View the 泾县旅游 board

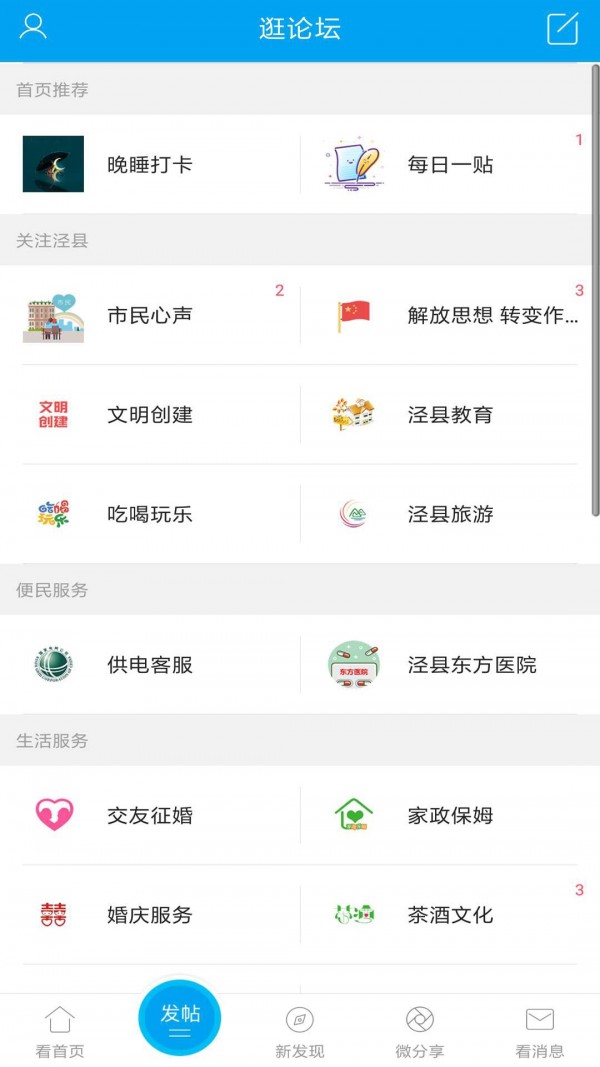point(450,515)
